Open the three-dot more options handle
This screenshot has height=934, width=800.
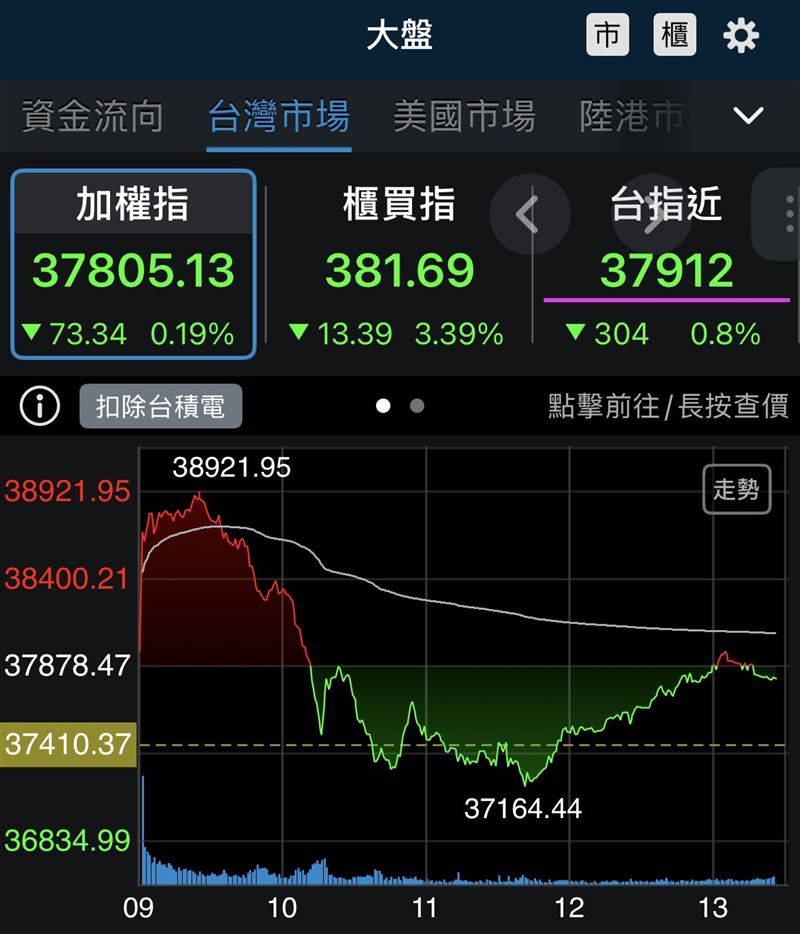(786, 214)
